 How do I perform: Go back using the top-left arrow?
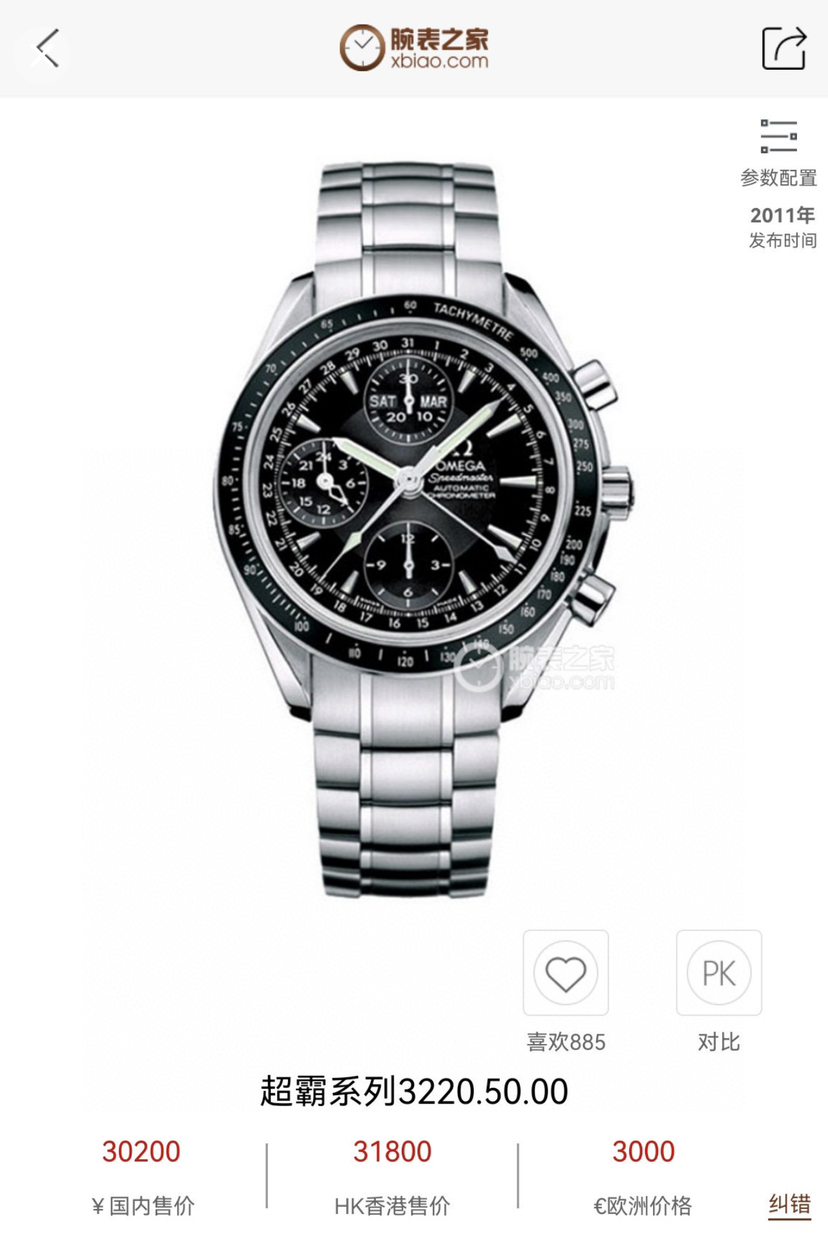(x=47, y=47)
